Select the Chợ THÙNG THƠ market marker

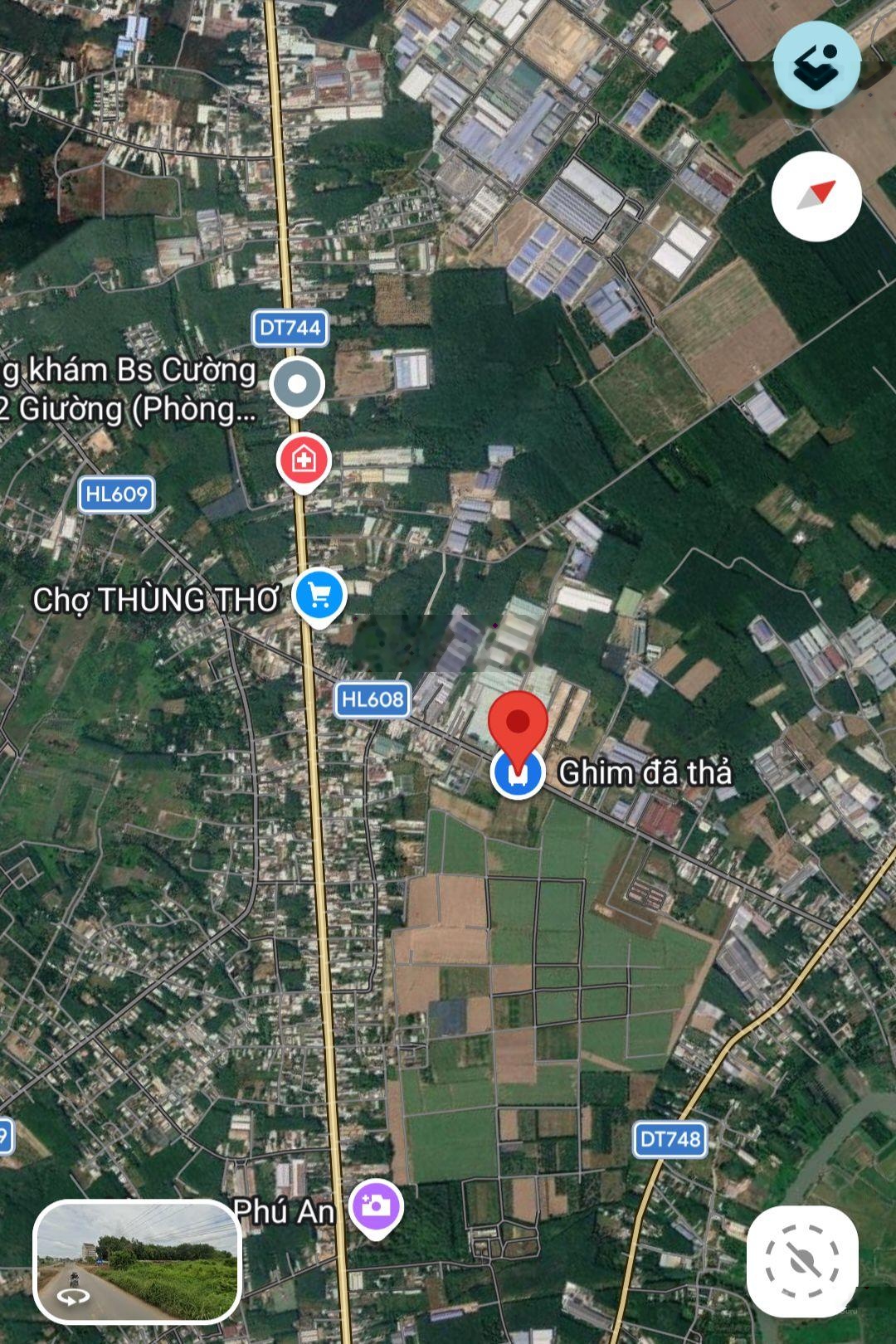319,596
